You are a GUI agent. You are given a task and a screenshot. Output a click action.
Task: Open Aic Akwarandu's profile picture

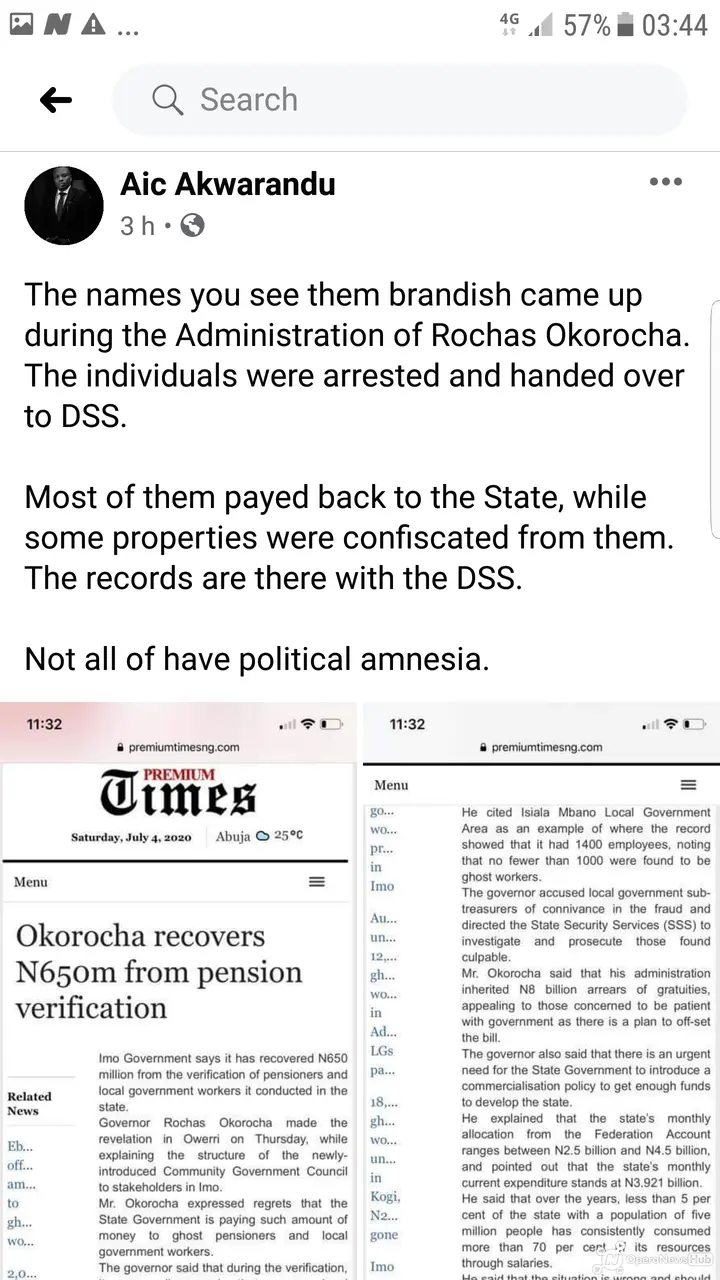coord(64,206)
